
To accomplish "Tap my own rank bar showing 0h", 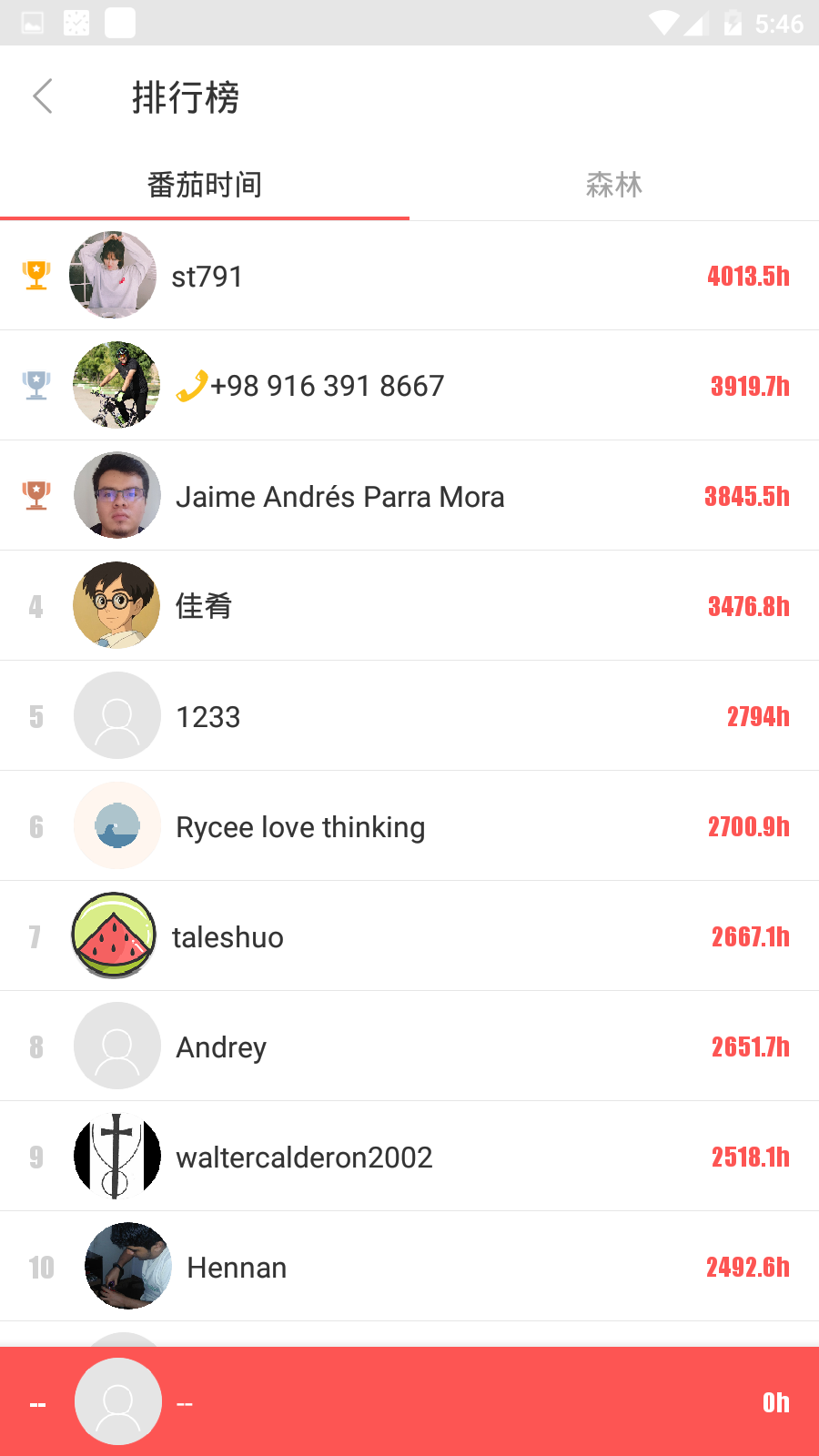I will 409,1401.
